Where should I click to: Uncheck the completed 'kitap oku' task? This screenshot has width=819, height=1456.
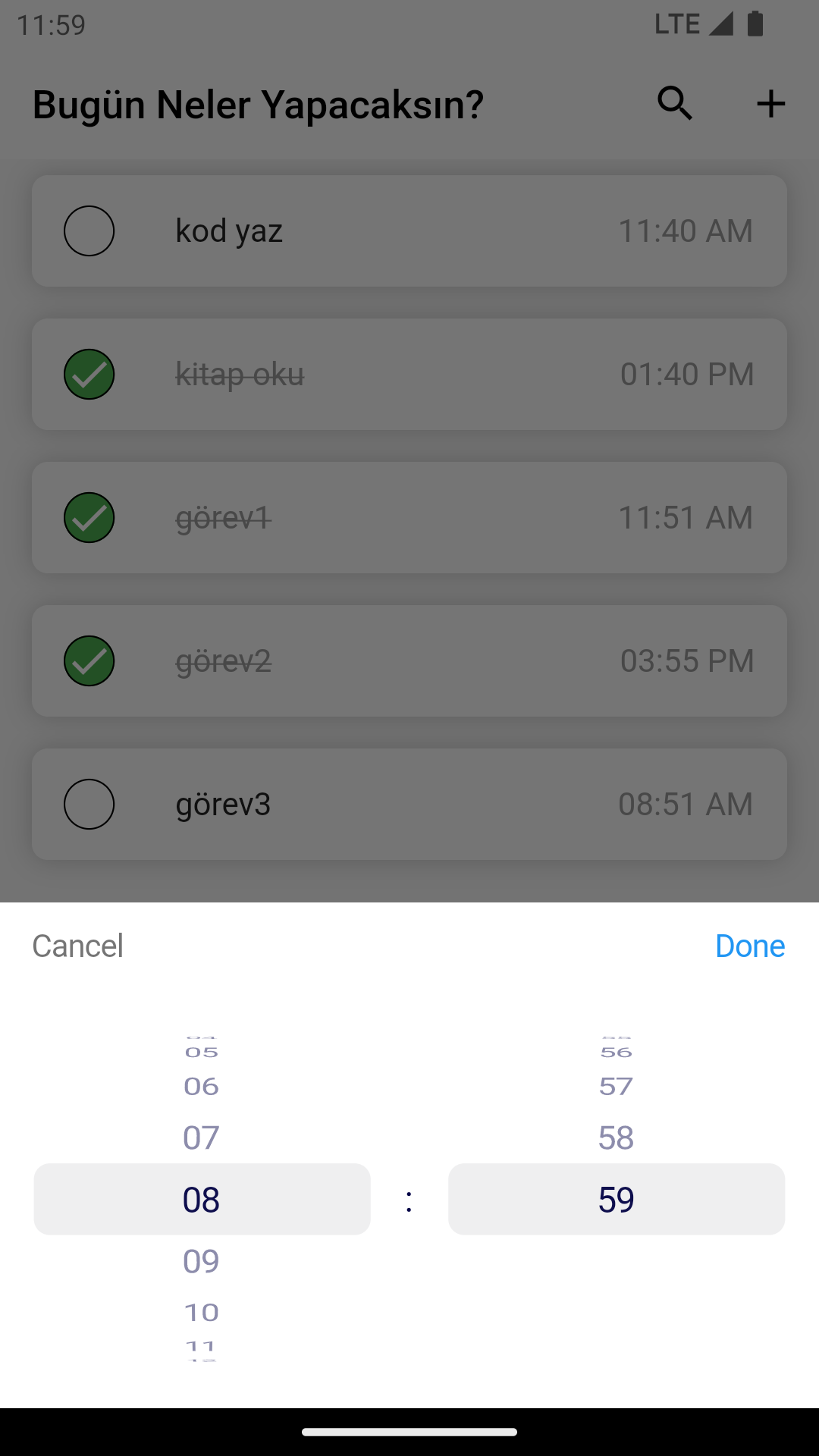pyautogui.click(x=89, y=374)
